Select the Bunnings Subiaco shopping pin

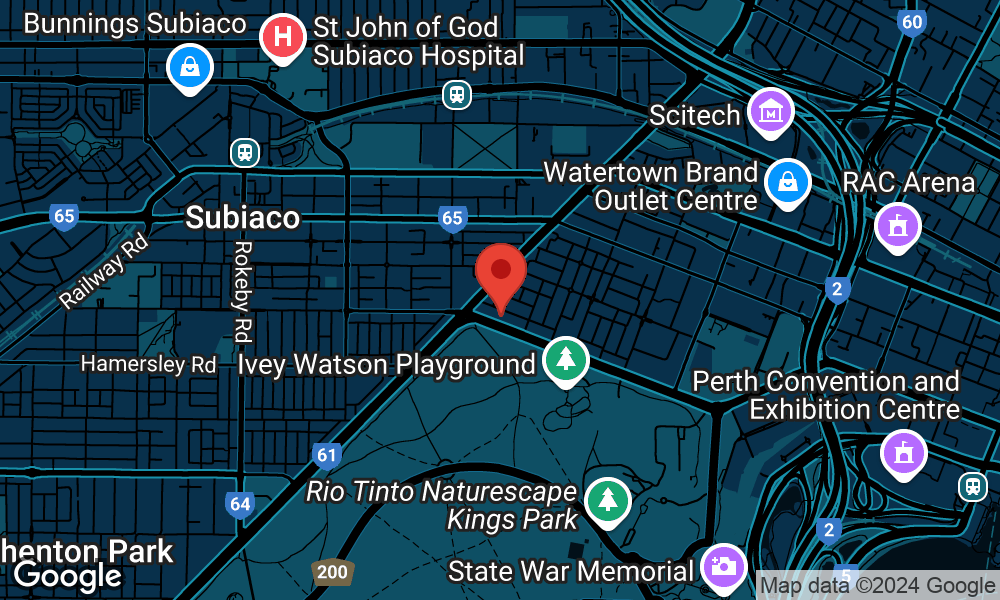coord(188,67)
